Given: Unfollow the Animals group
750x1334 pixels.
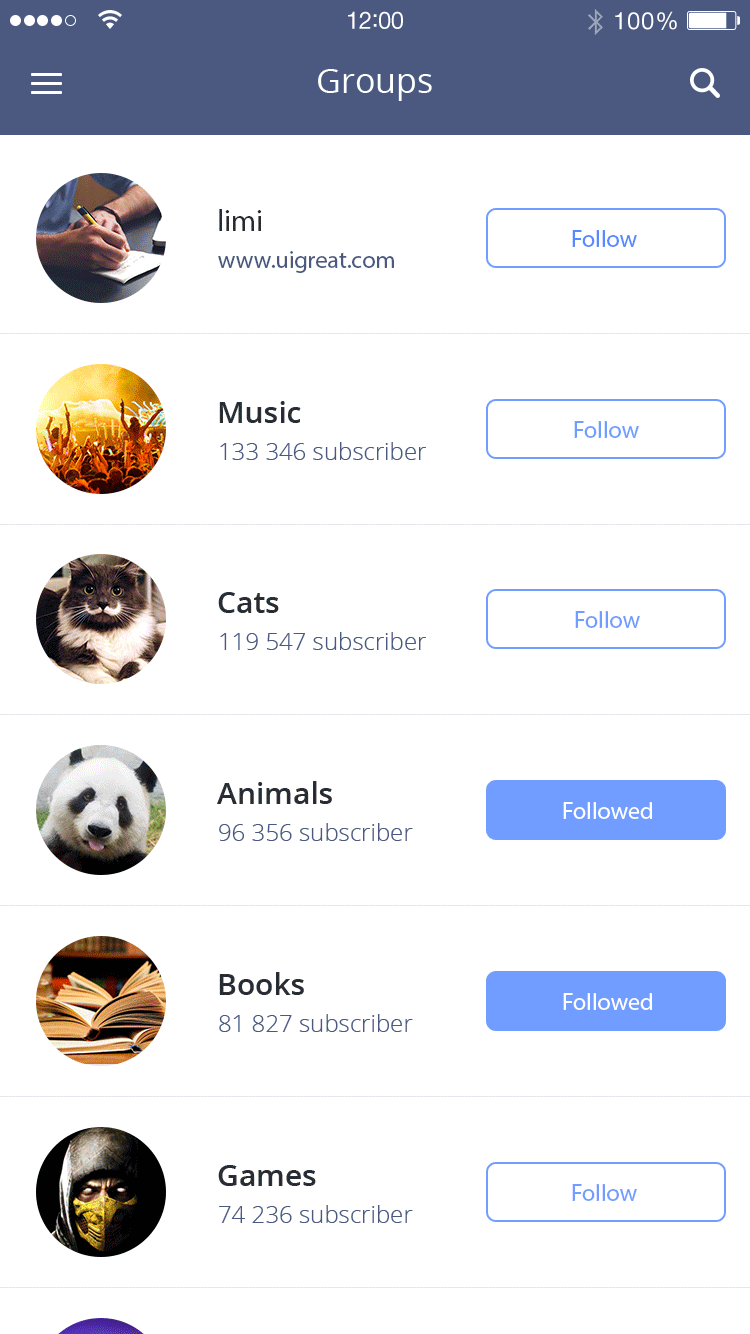Looking at the screenshot, I should coord(605,810).
